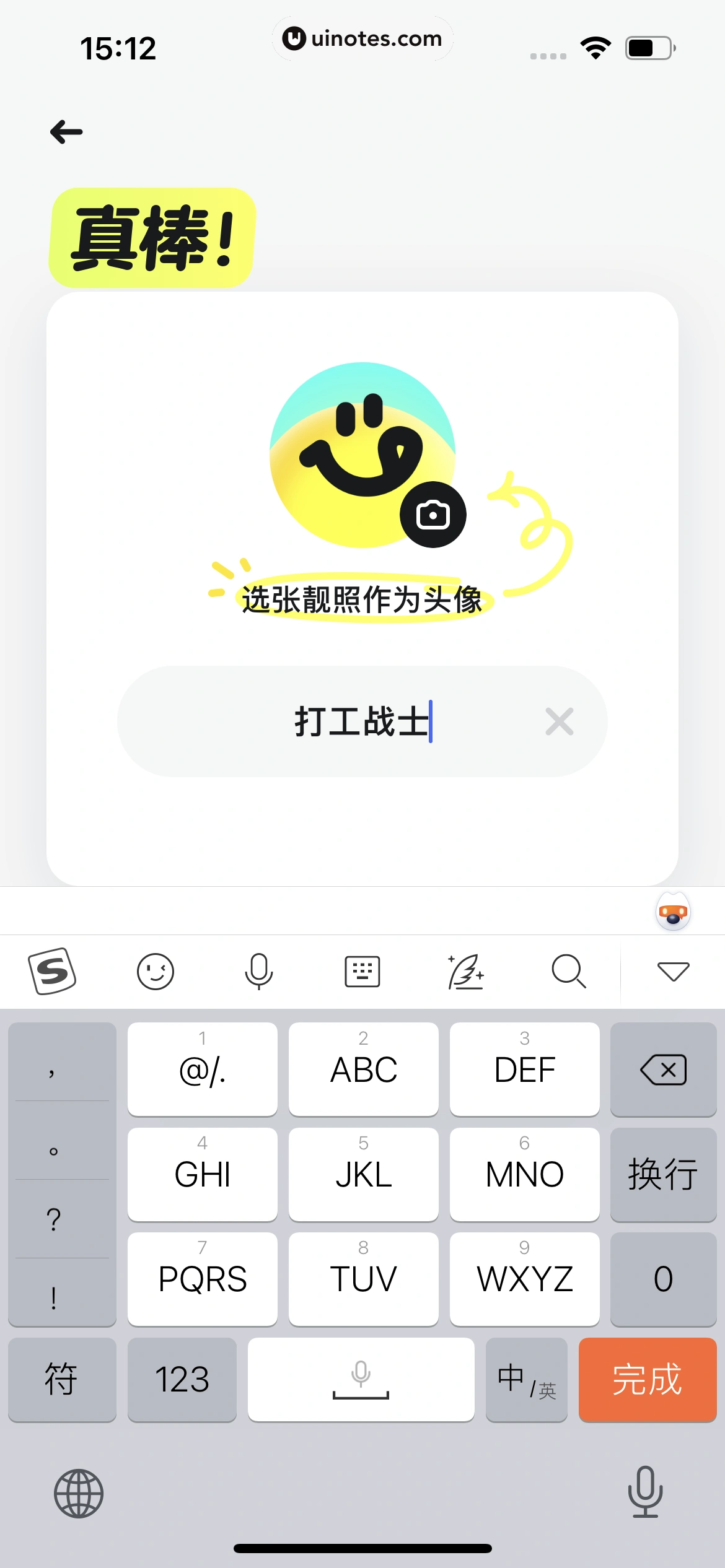This screenshot has height=1568, width=725.
Task: Clear the nickname with the X button
Action: pyautogui.click(x=559, y=722)
